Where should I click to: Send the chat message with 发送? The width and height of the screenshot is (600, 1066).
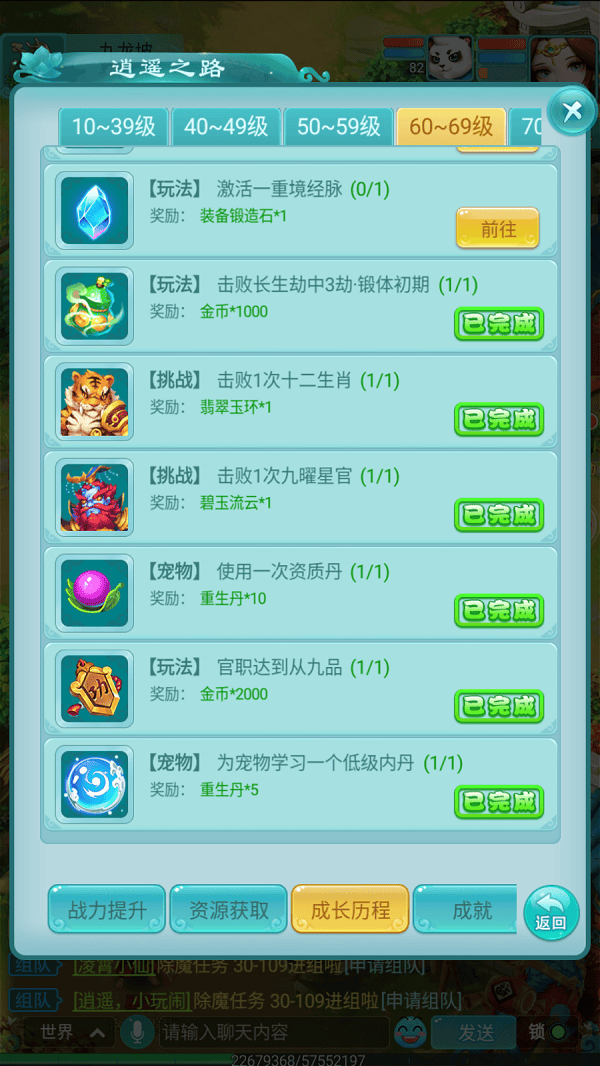tap(477, 1032)
